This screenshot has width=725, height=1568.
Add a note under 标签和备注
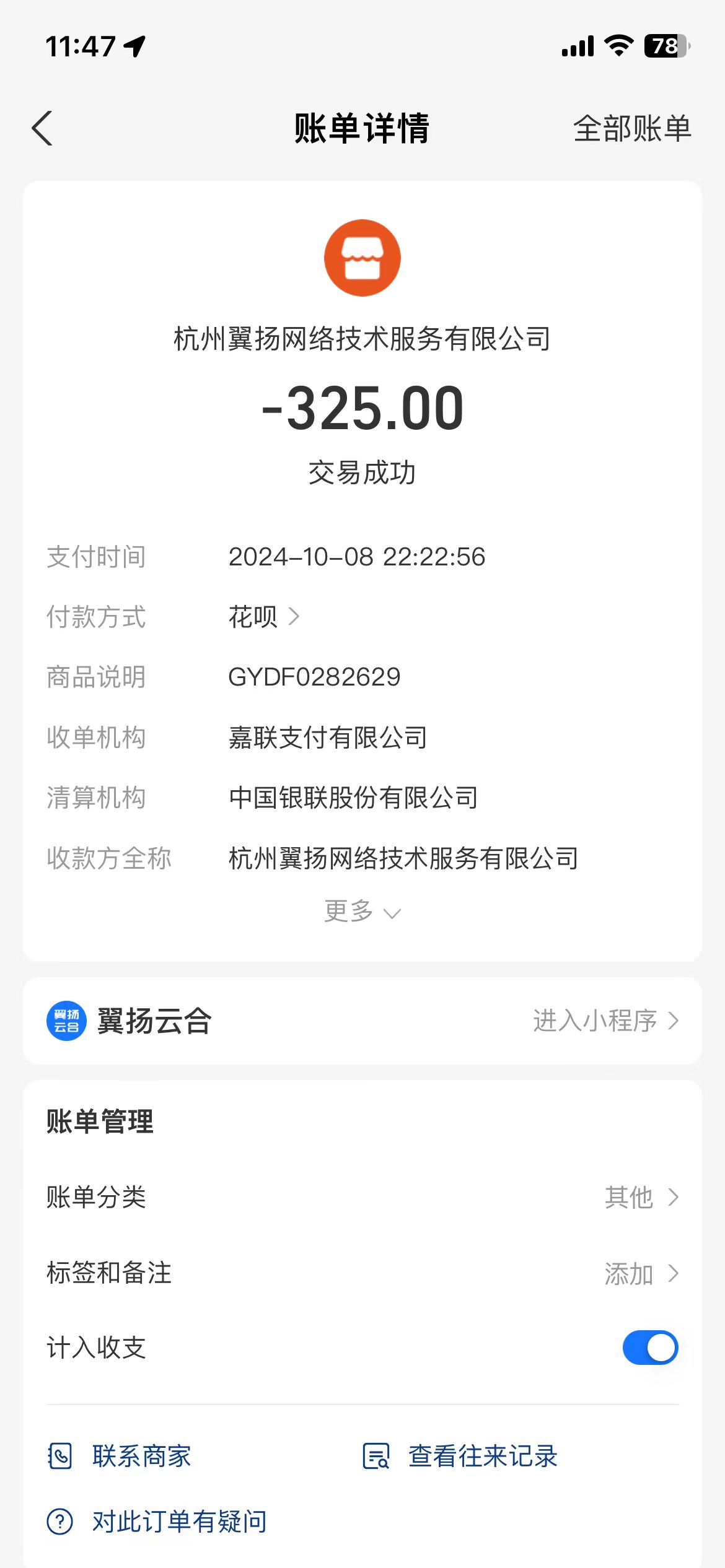(640, 1273)
